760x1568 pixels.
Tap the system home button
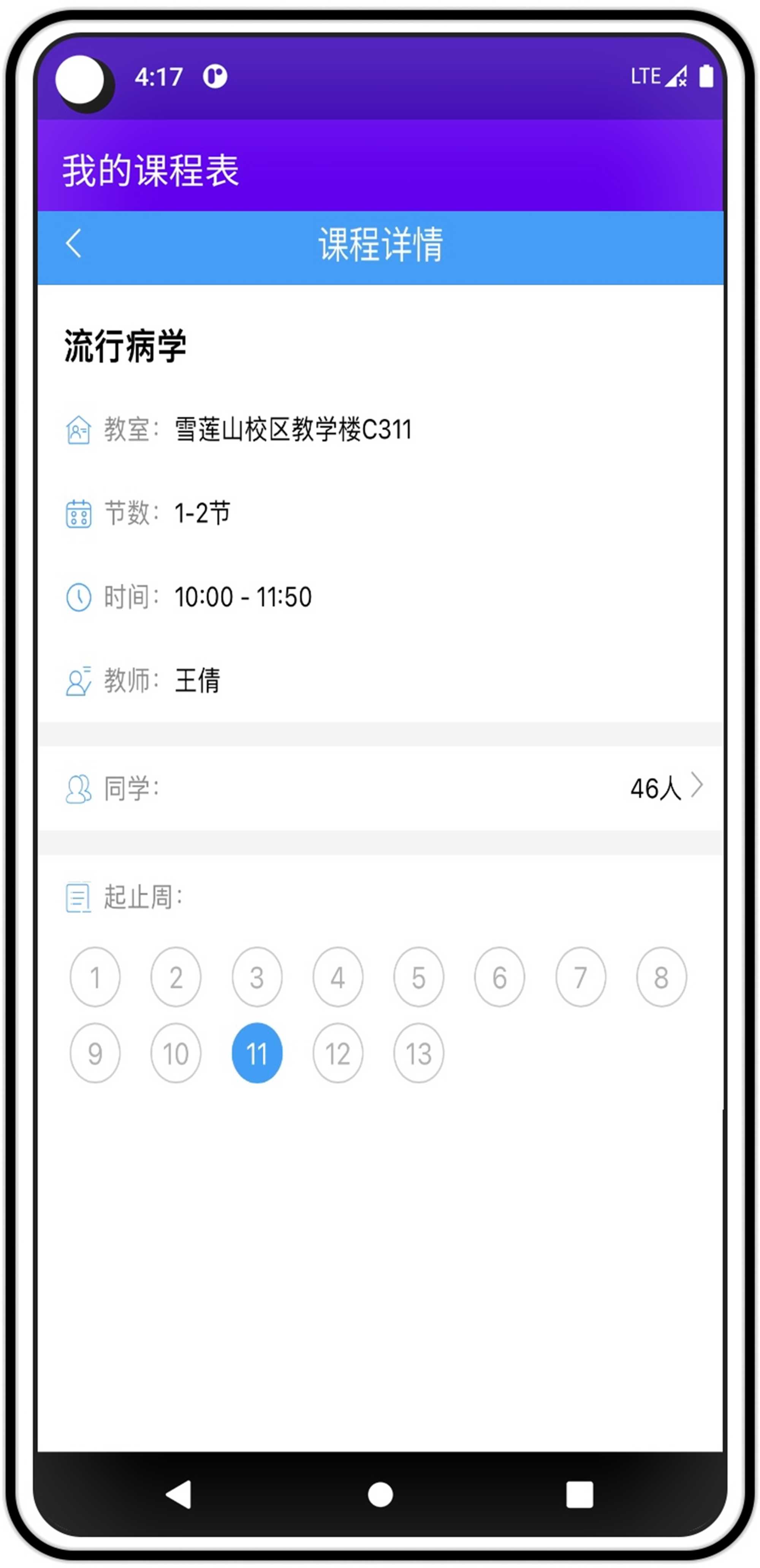click(x=380, y=1494)
